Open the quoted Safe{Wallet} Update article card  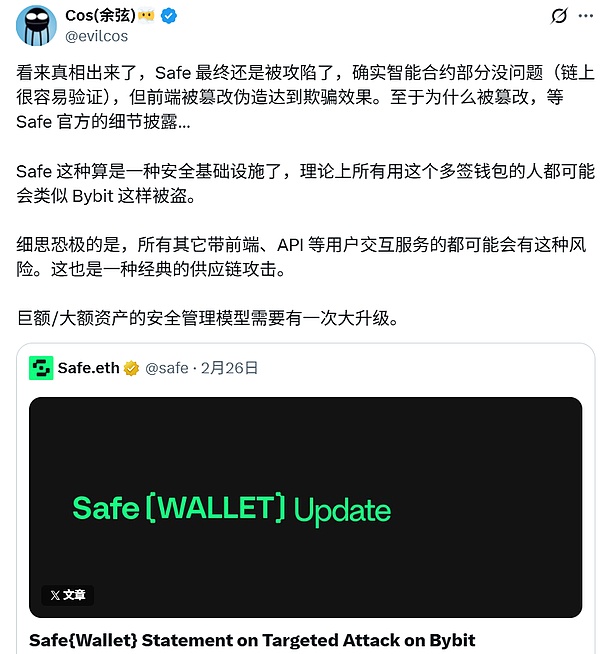(x=305, y=507)
